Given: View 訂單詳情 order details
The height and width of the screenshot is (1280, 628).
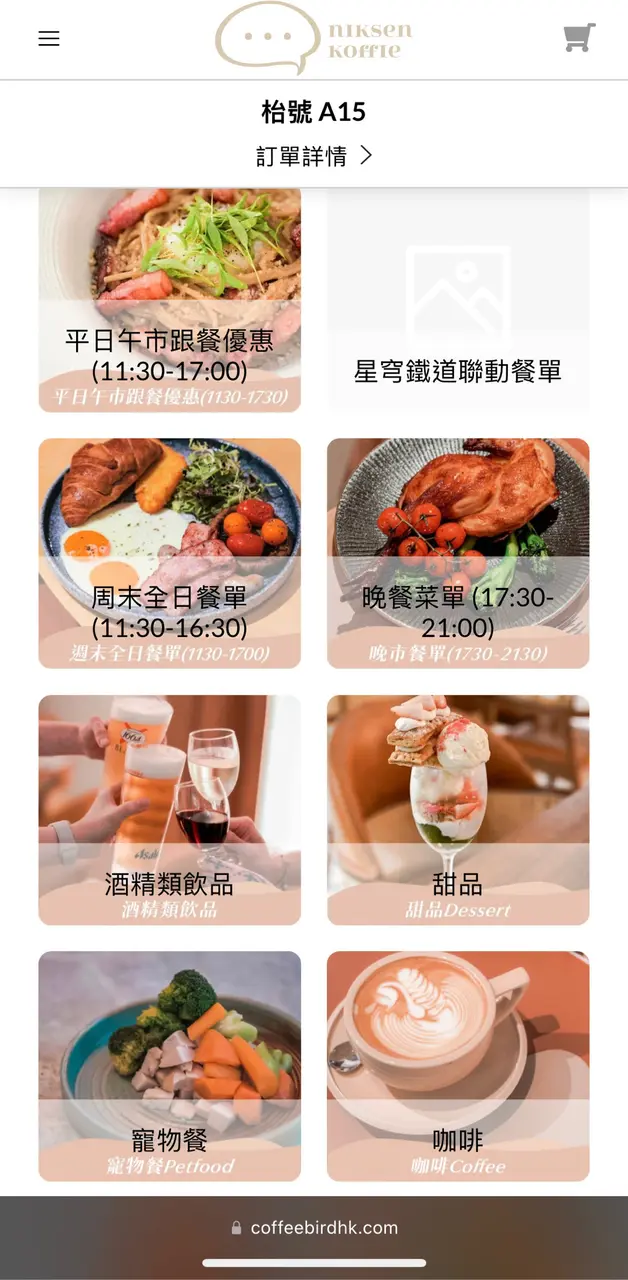Looking at the screenshot, I should (314, 156).
